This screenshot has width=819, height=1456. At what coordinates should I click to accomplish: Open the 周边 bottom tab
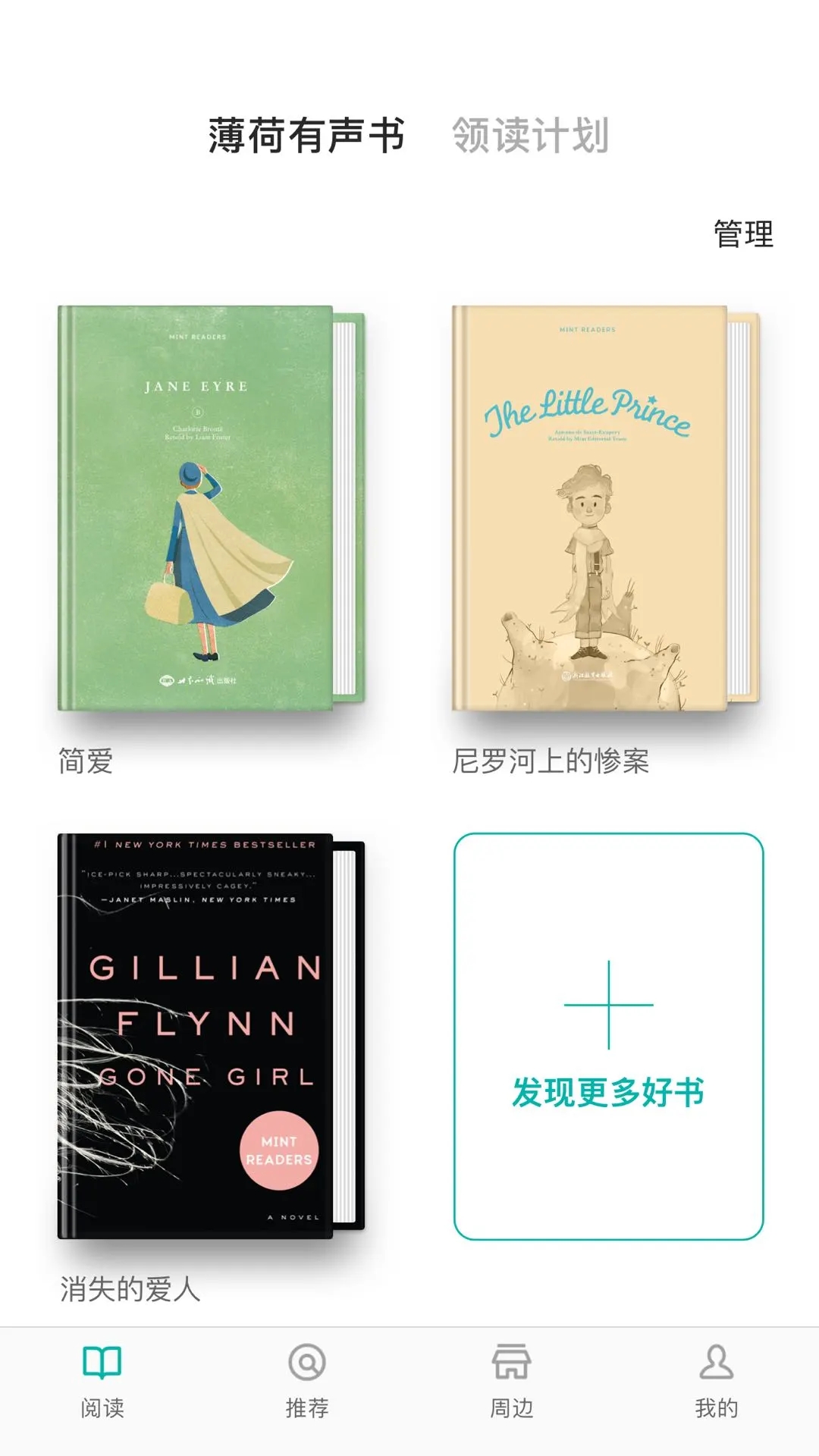[512, 1382]
